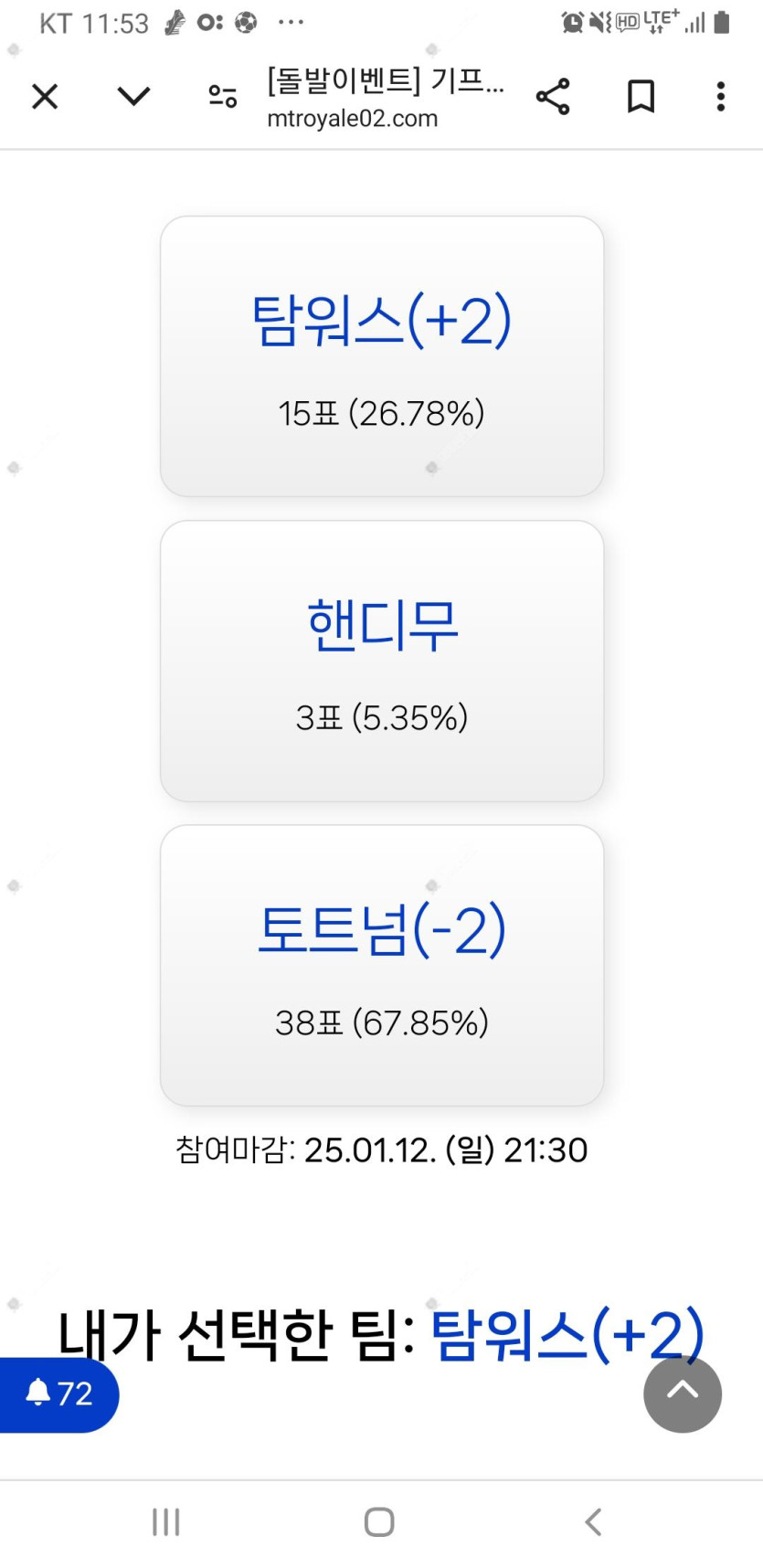This screenshot has width=763, height=1568.
Task: Open the three-dot overflow menu
Action: tap(721, 96)
